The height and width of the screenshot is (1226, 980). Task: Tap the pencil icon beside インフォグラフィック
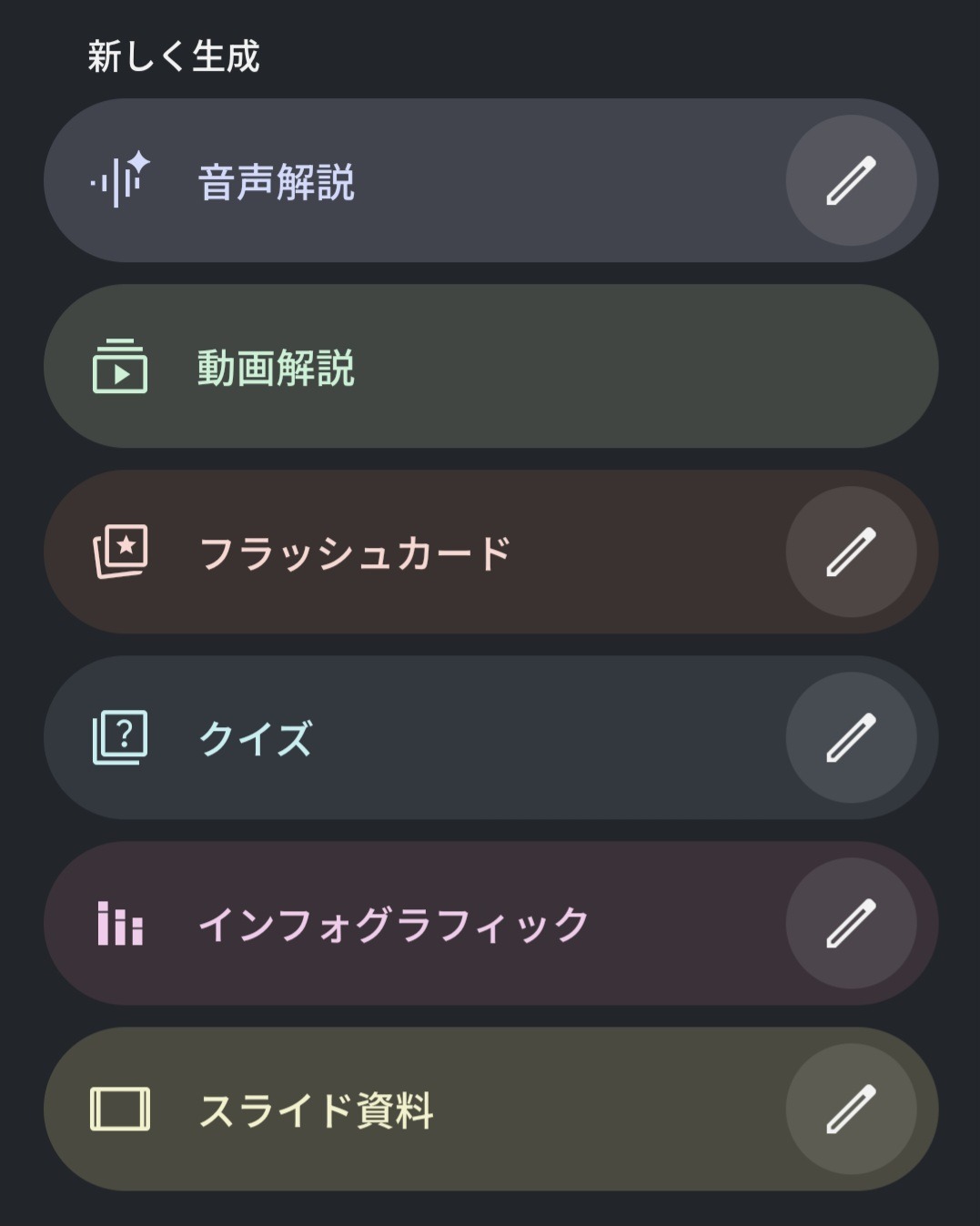pyautogui.click(x=851, y=923)
